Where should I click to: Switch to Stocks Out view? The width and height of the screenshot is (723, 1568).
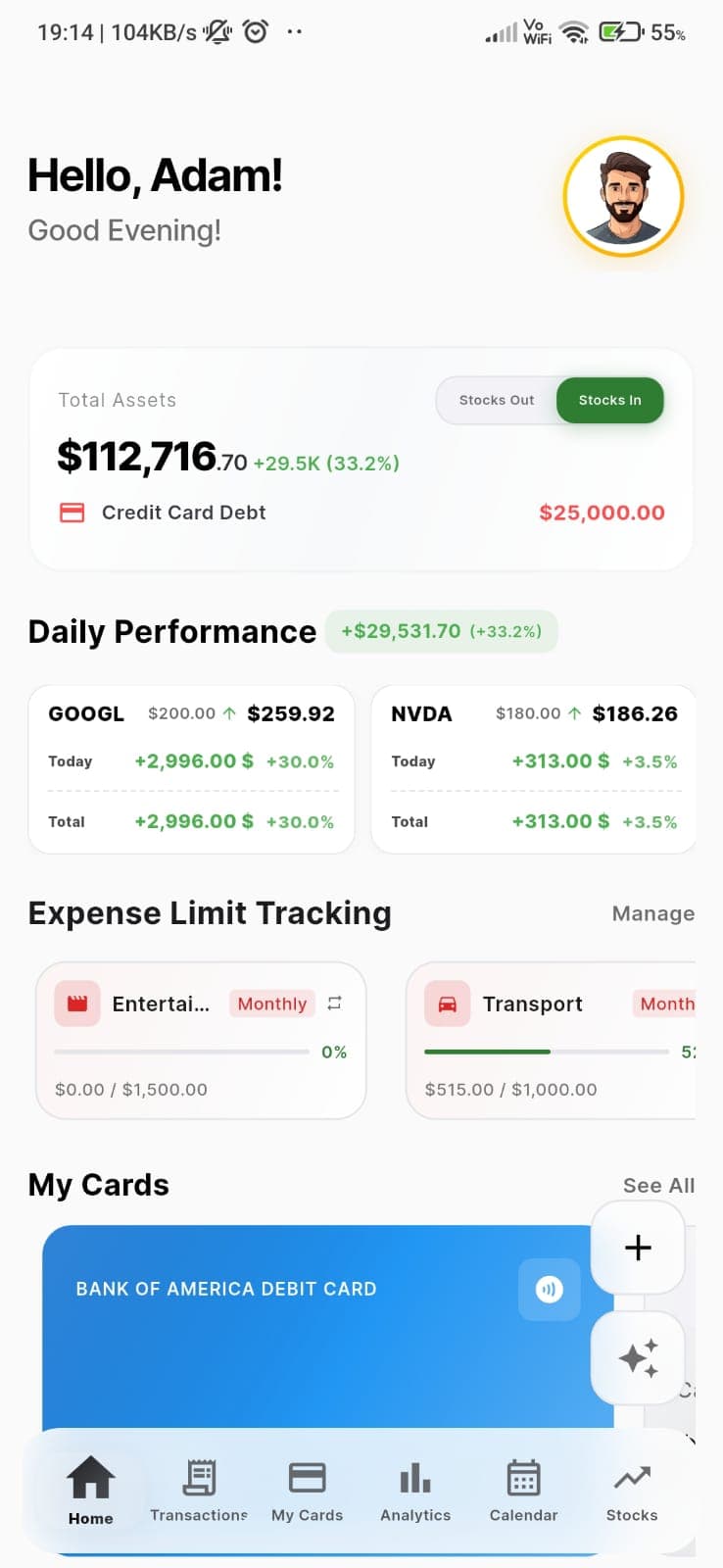click(x=496, y=400)
